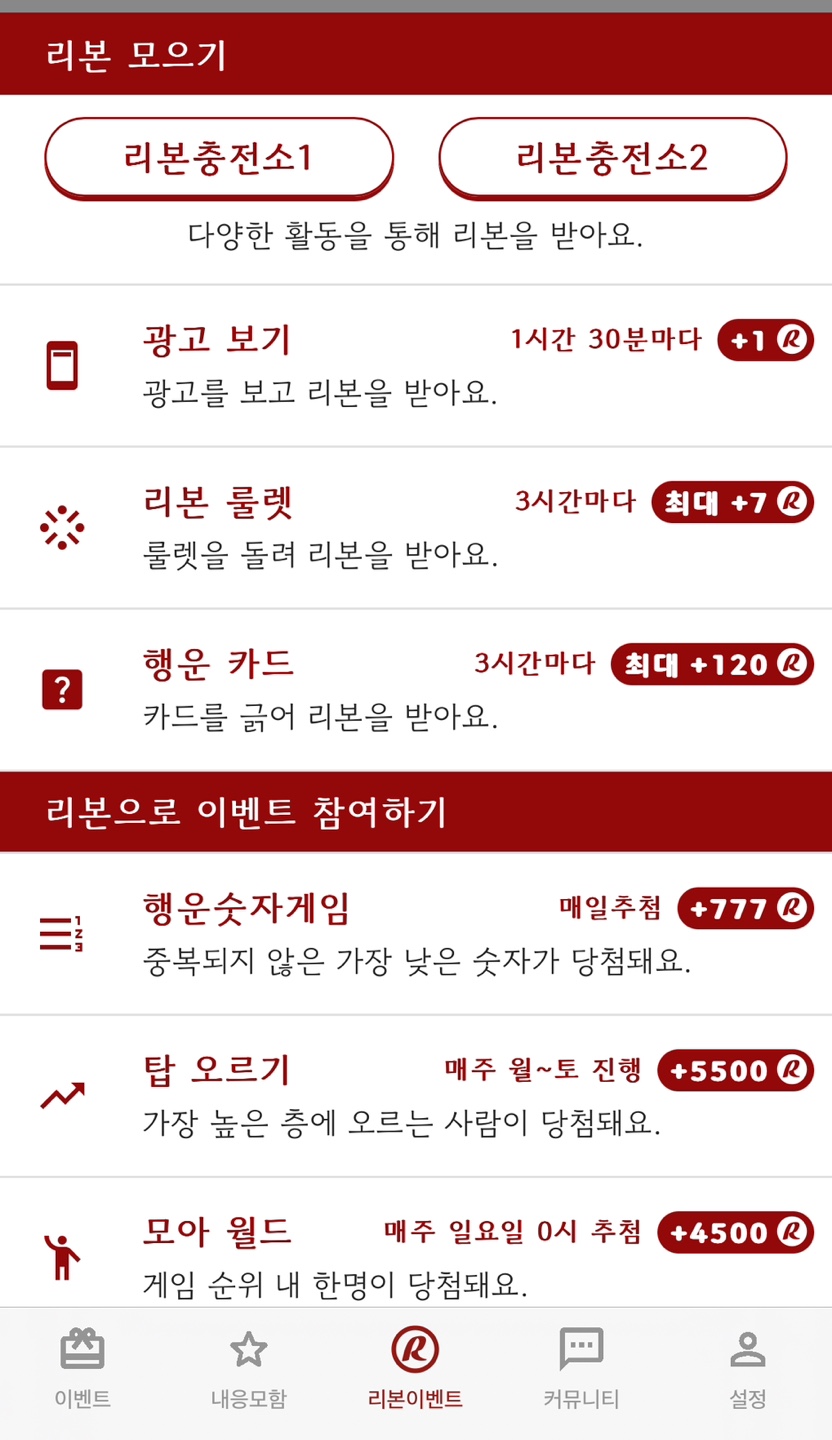Select the 광고 보기 title text
Image resolution: width=832 pixels, height=1440 pixels.
point(210,338)
